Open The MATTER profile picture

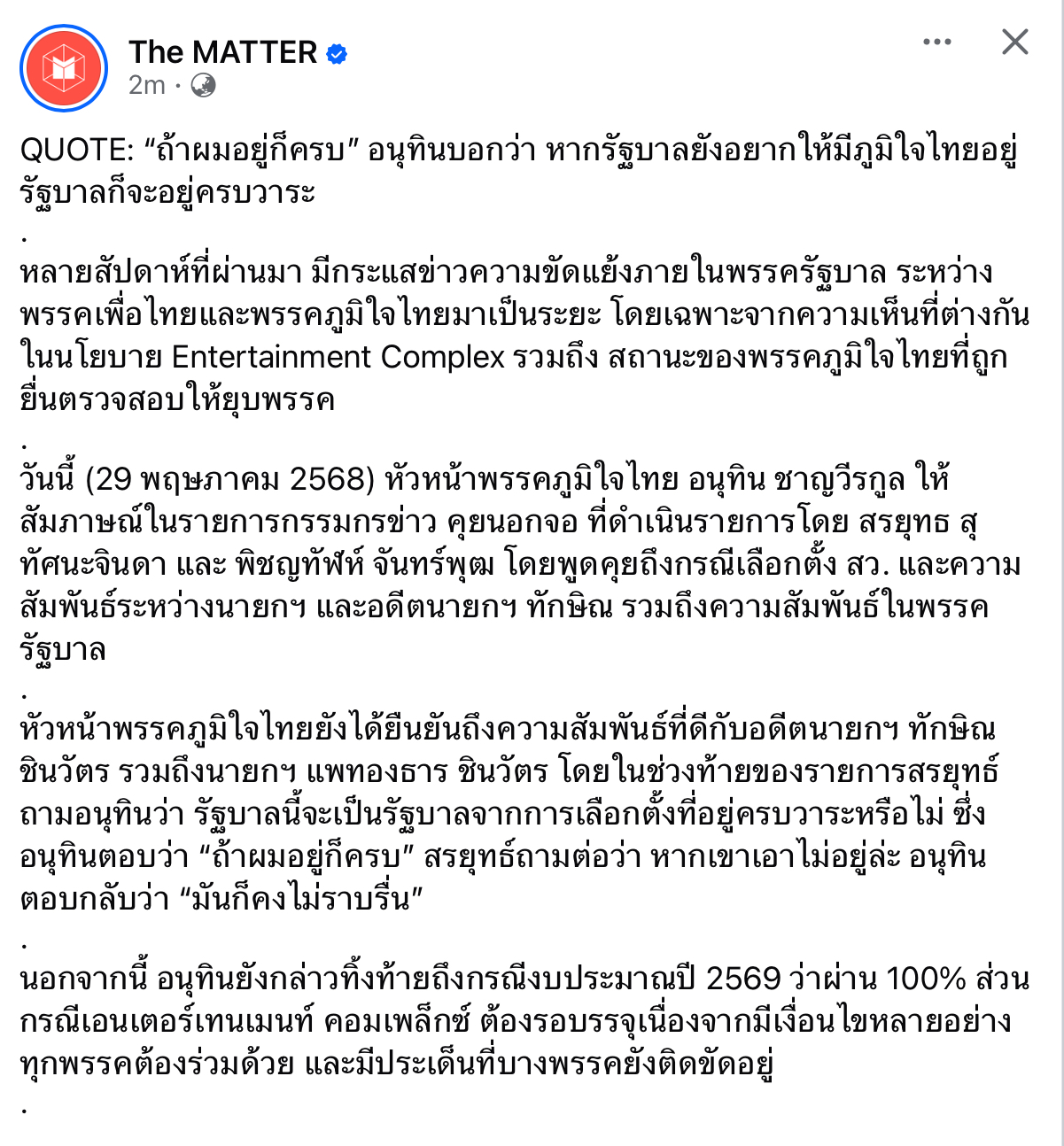tap(64, 68)
